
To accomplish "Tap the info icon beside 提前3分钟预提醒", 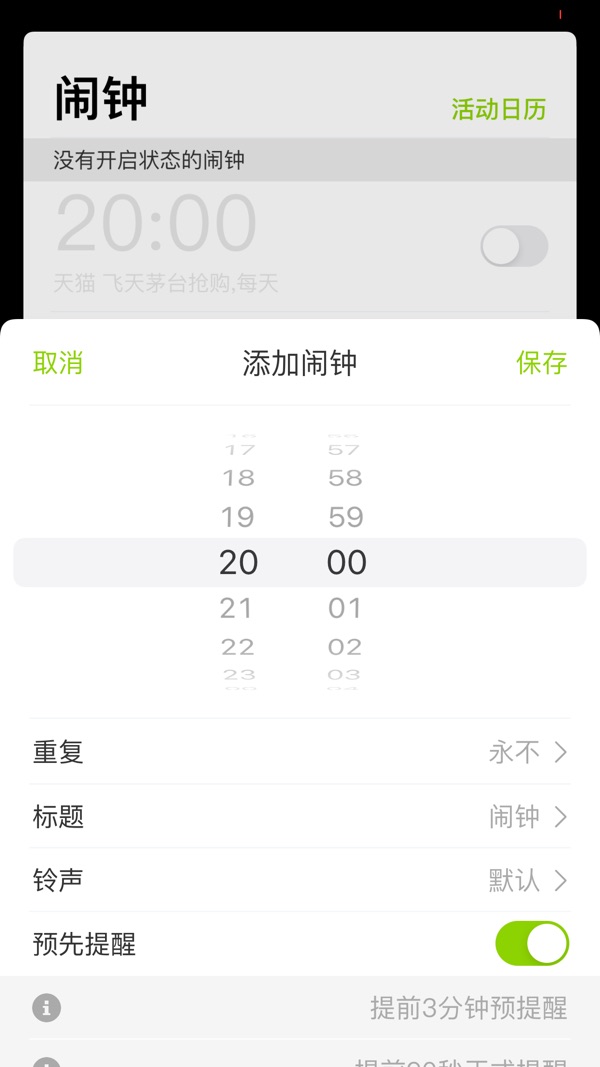I will point(46,1008).
